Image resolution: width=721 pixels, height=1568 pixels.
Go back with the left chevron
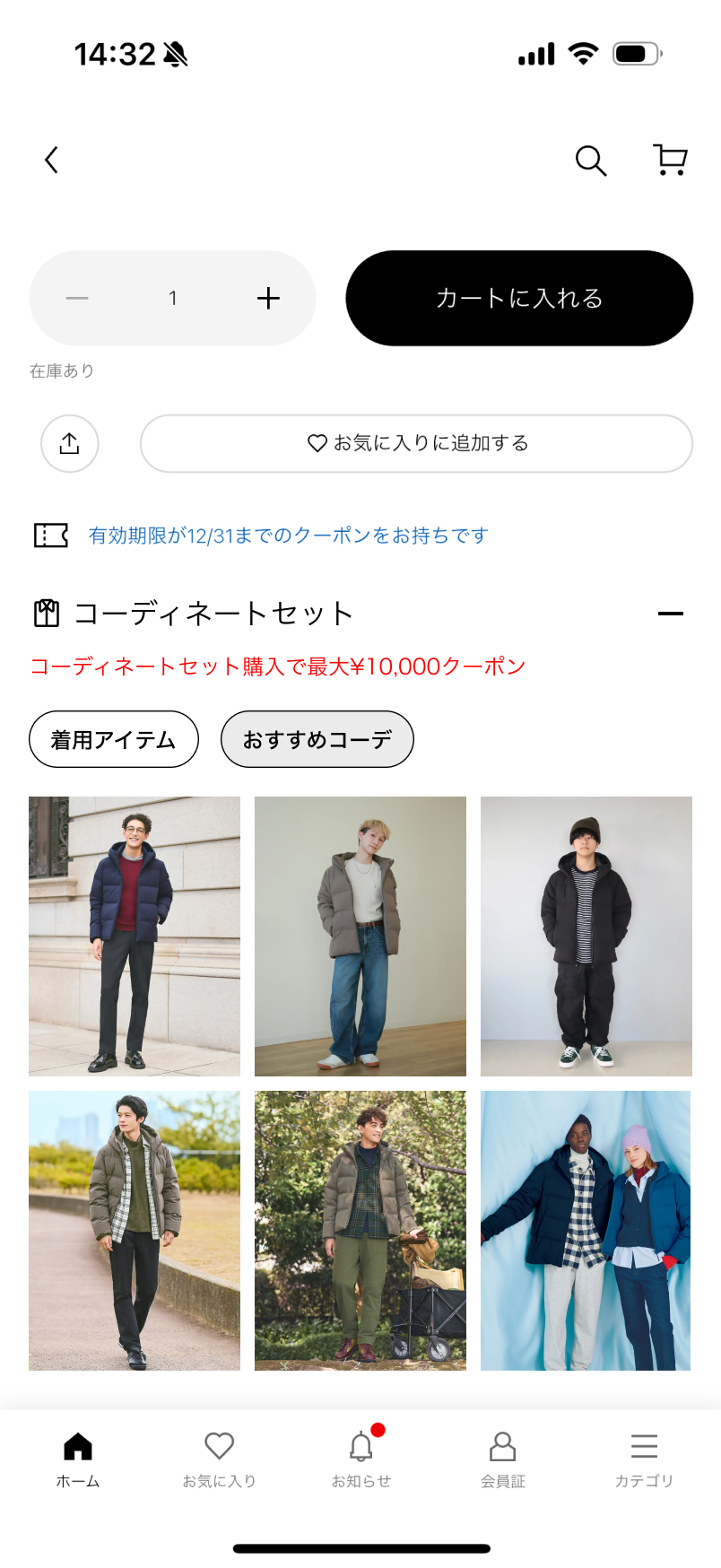(51, 160)
